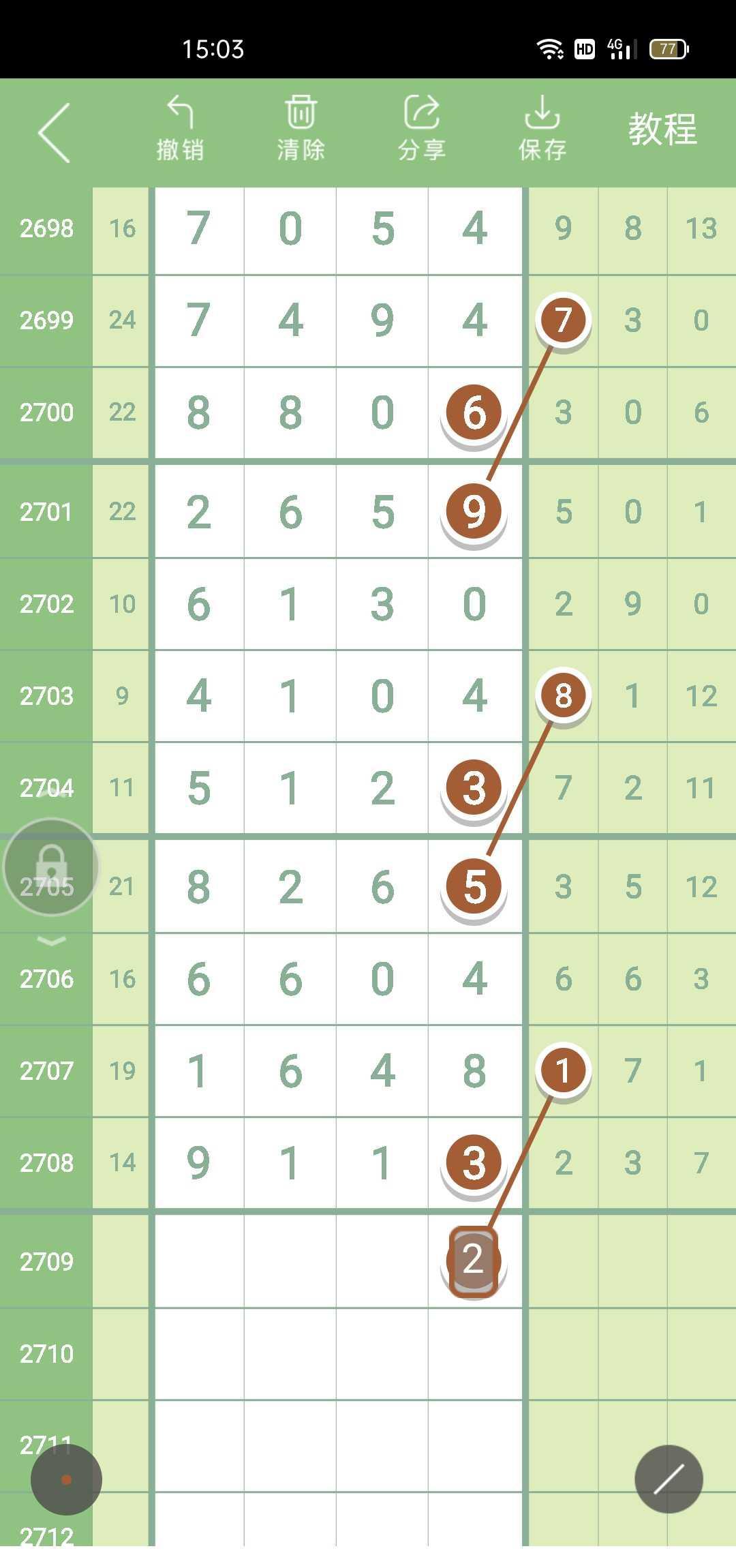Image resolution: width=736 pixels, height=1568 pixels.
Task: Tap the floating lock button
Action: click(51, 866)
